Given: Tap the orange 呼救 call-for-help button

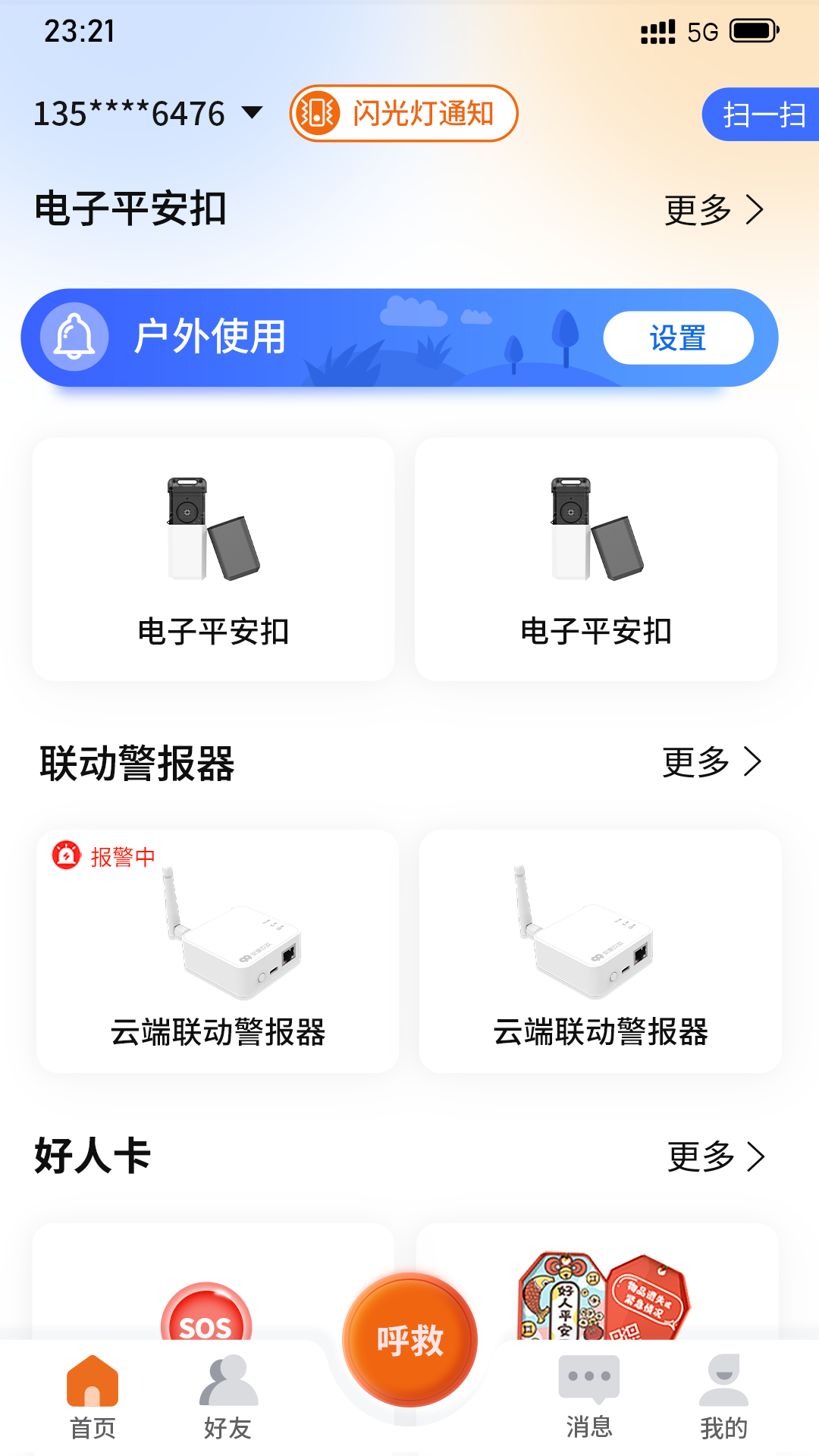Looking at the screenshot, I should (x=409, y=1340).
